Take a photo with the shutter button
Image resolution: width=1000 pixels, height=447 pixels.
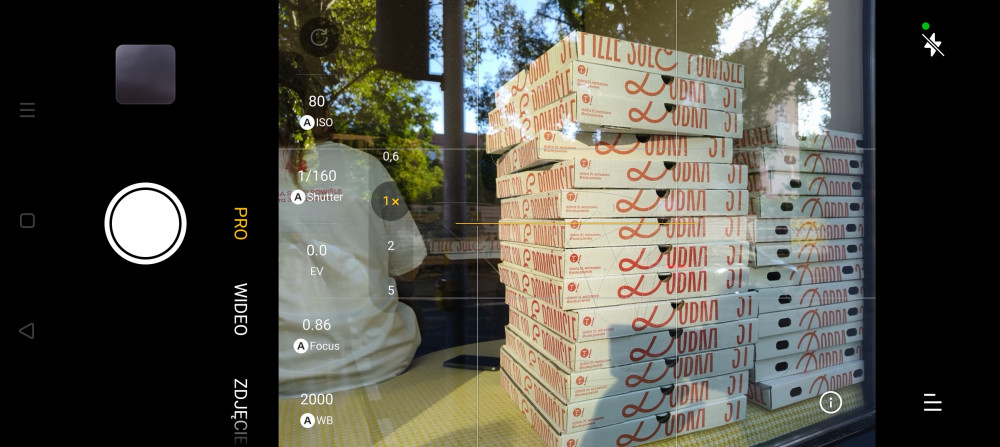[145, 223]
